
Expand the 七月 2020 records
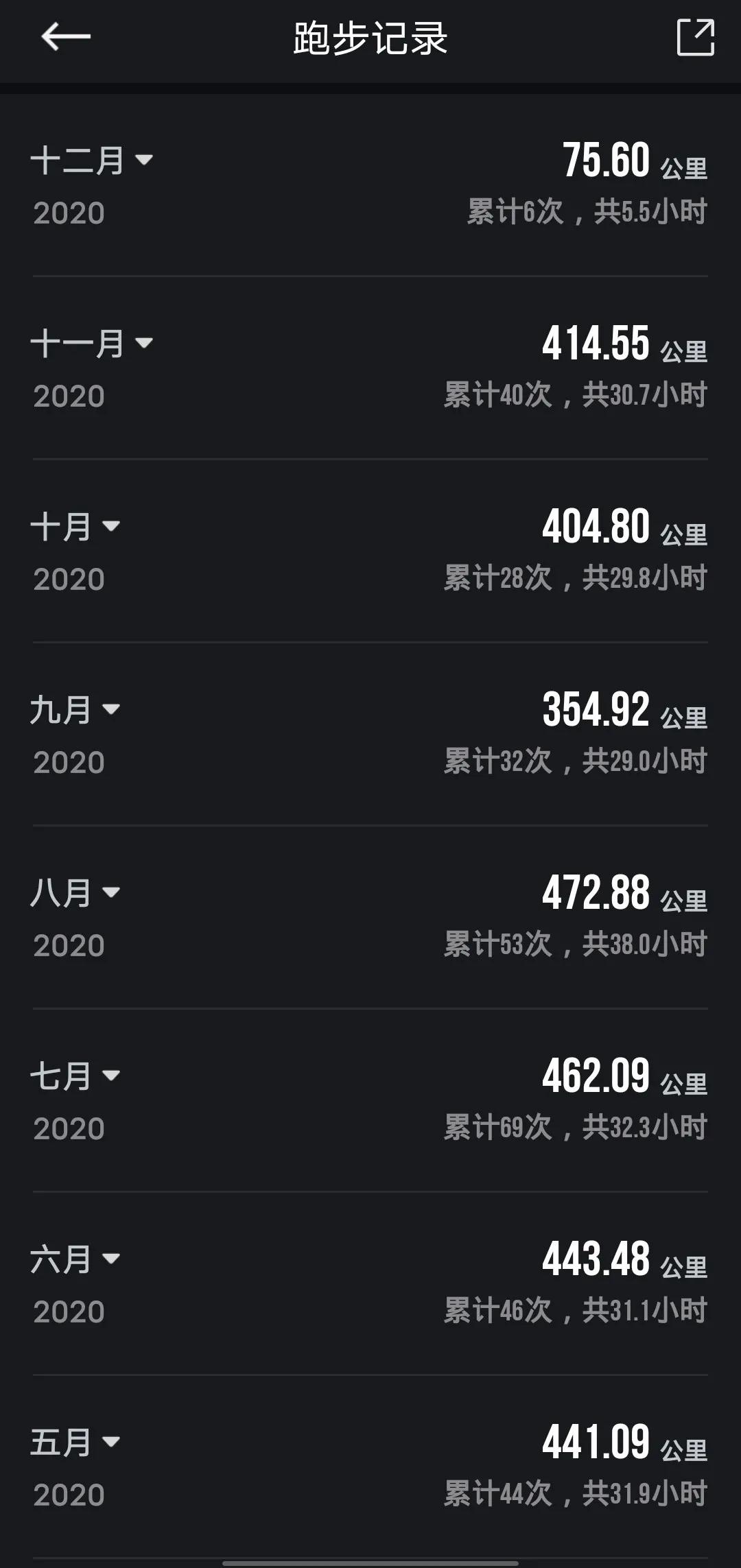[111, 1076]
